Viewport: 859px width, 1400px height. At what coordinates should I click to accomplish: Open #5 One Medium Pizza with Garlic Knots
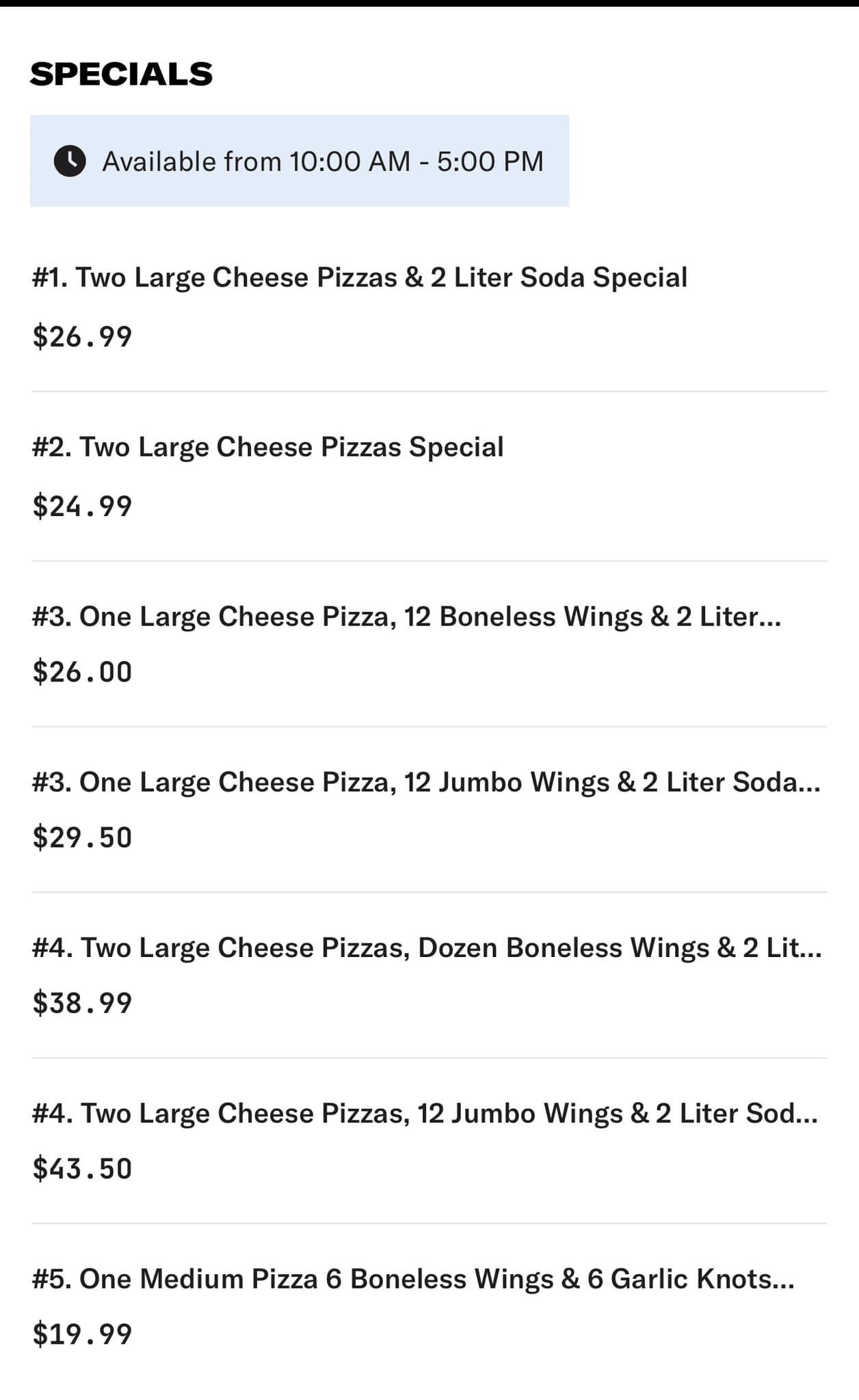tap(413, 1278)
